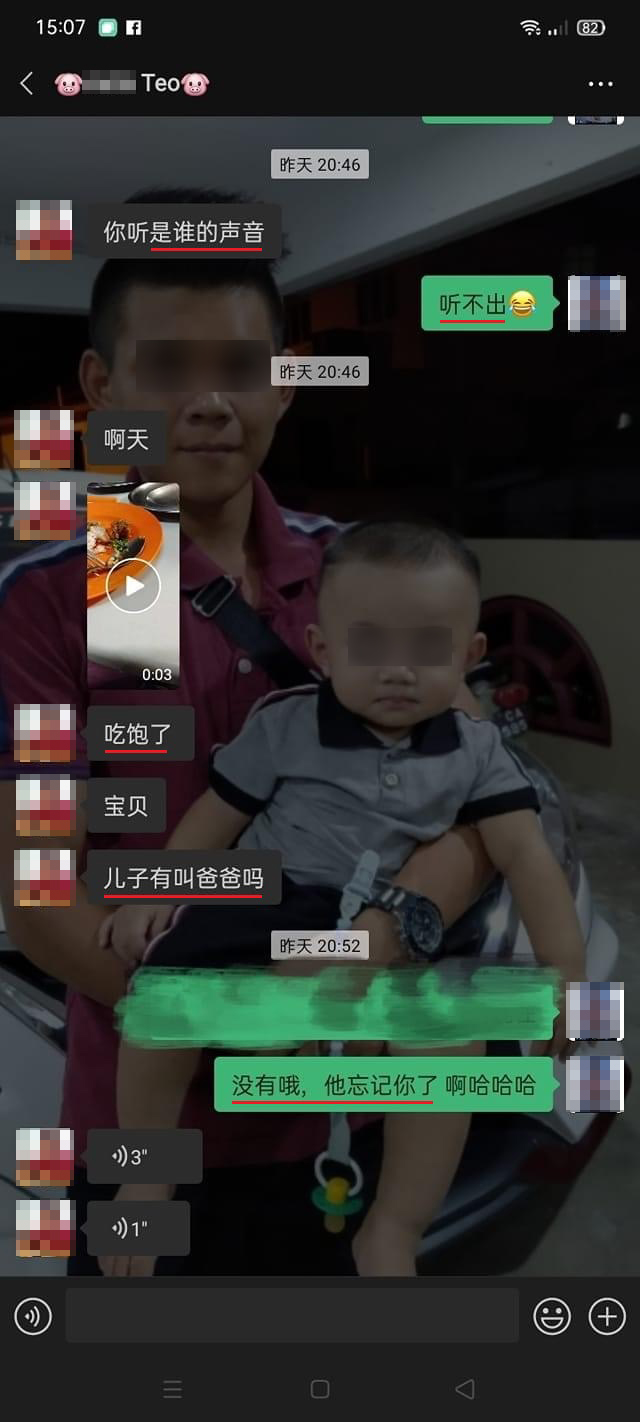Image resolution: width=640 pixels, height=1422 pixels.
Task: Play the 1-second voice message
Action: coord(138,1229)
